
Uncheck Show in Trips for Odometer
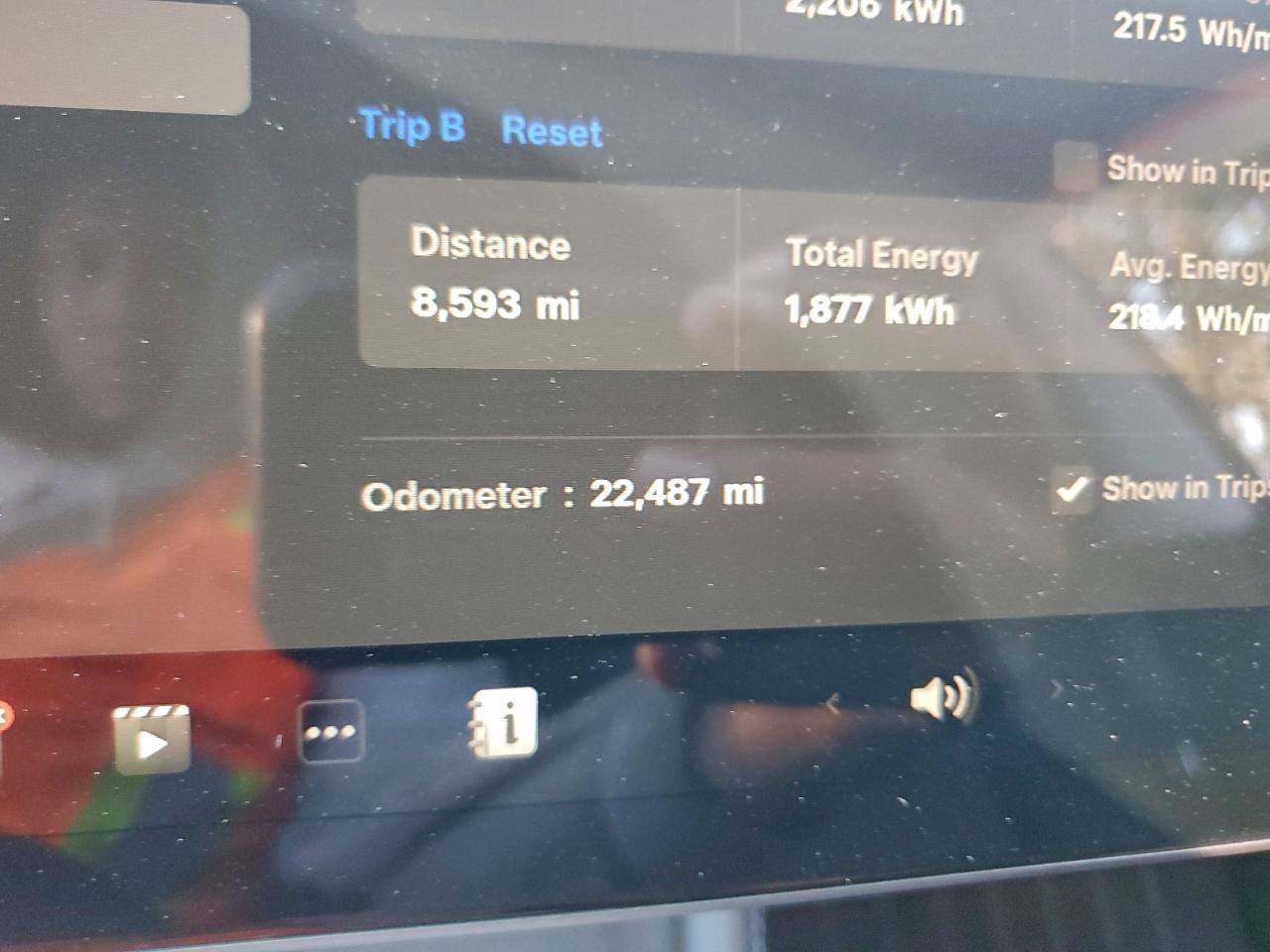1072,489
